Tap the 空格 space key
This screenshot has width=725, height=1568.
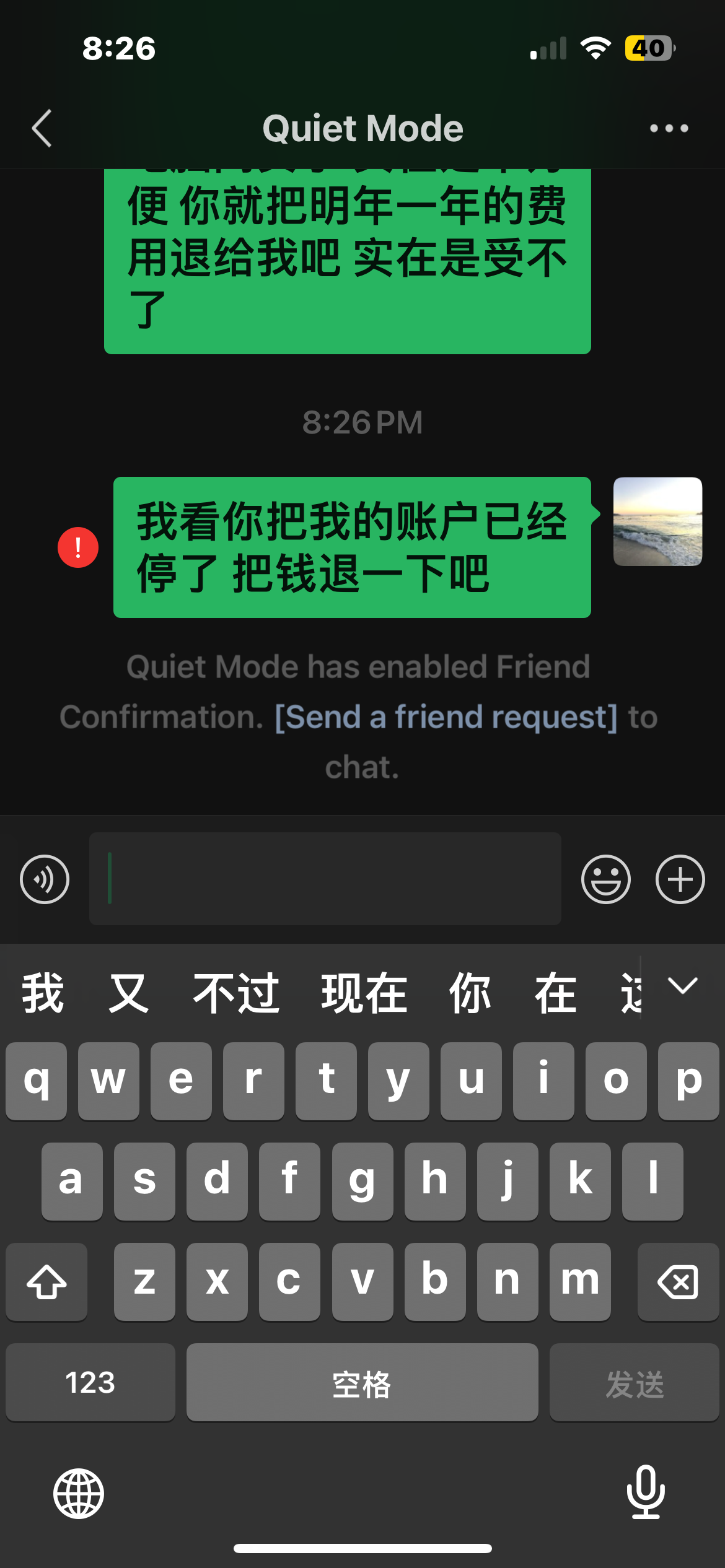[x=362, y=1382]
